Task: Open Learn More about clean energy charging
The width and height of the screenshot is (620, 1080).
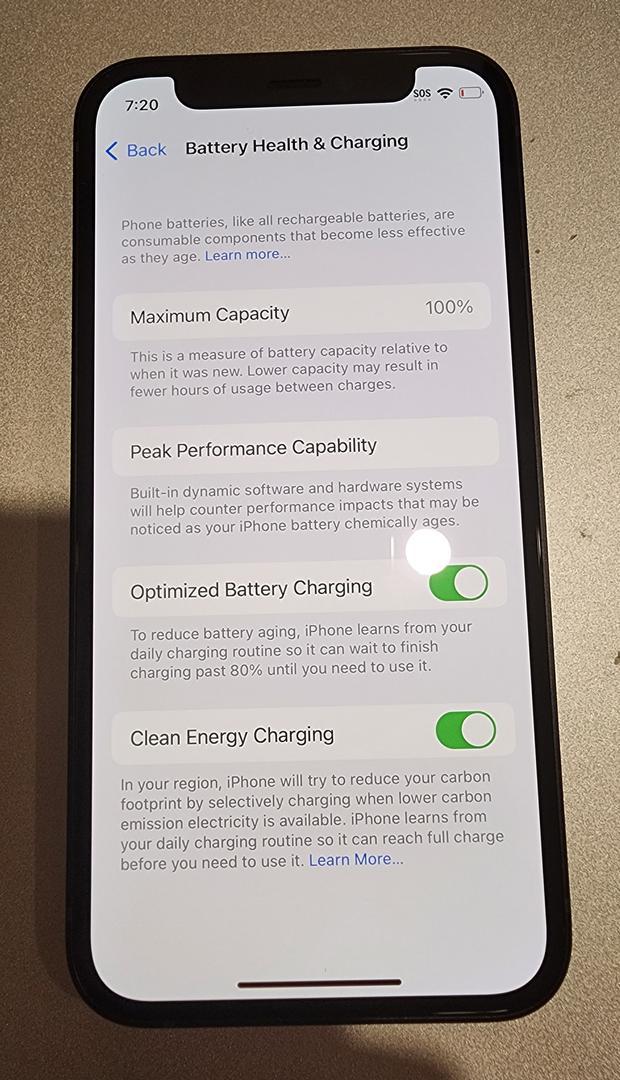Action: (x=356, y=860)
